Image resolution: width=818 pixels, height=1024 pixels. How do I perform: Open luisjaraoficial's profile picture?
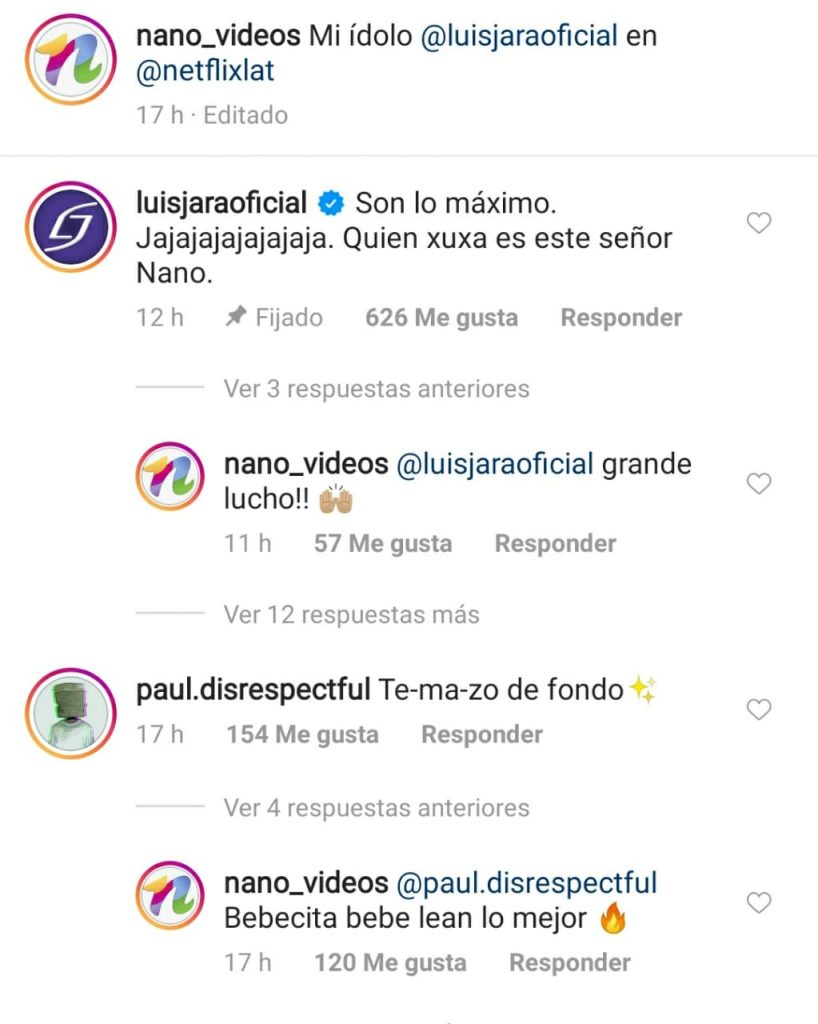[x=70, y=227]
